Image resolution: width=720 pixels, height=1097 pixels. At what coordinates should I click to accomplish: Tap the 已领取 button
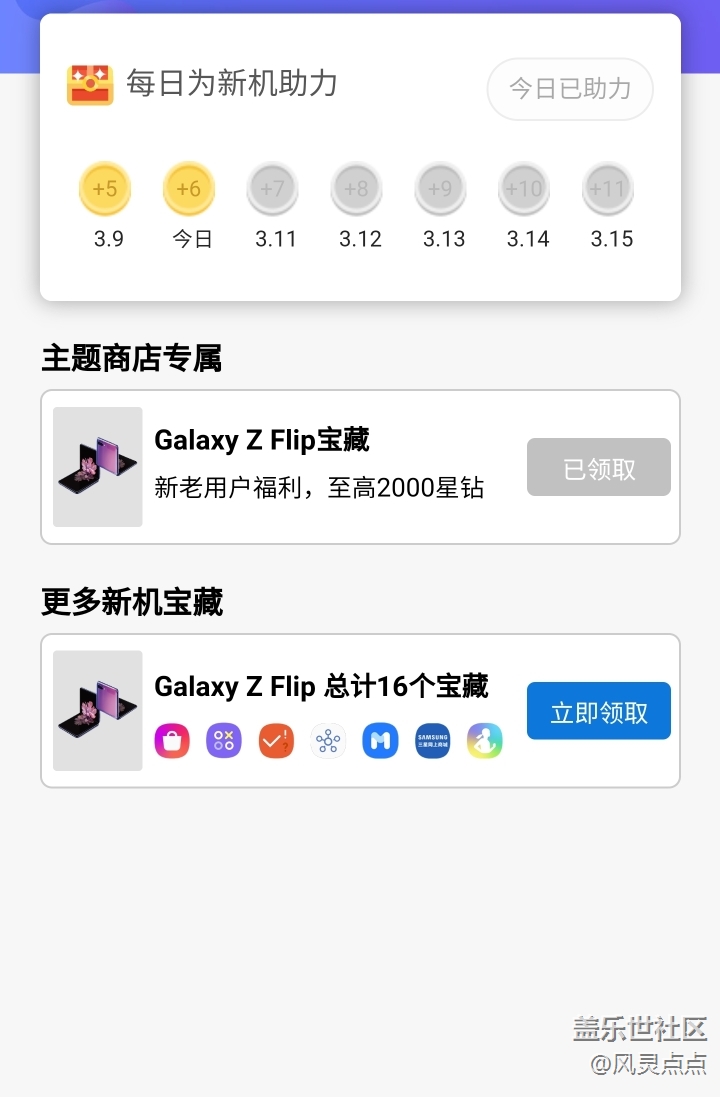point(598,467)
